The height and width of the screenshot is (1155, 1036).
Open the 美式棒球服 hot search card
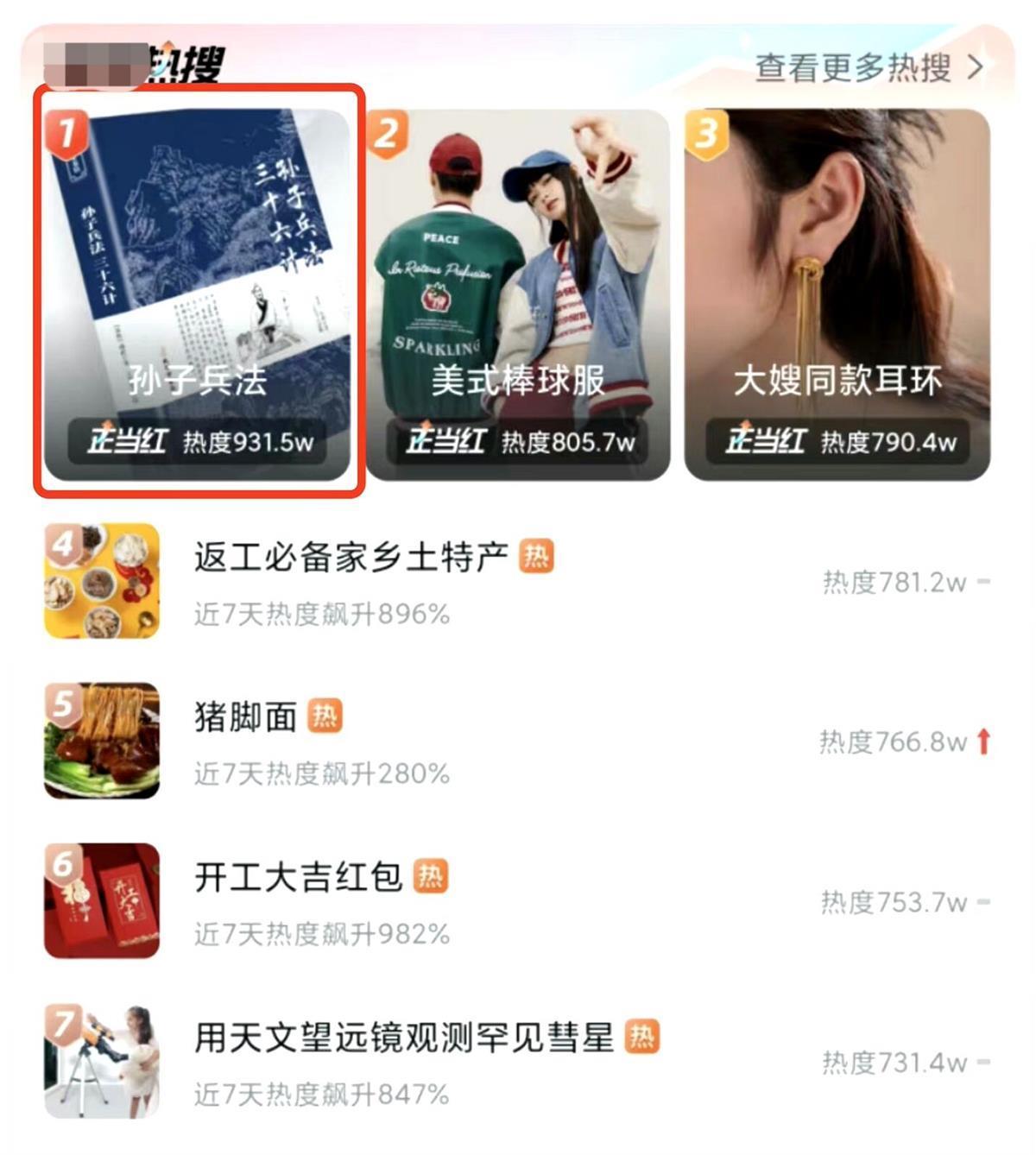pyautogui.click(x=518, y=293)
